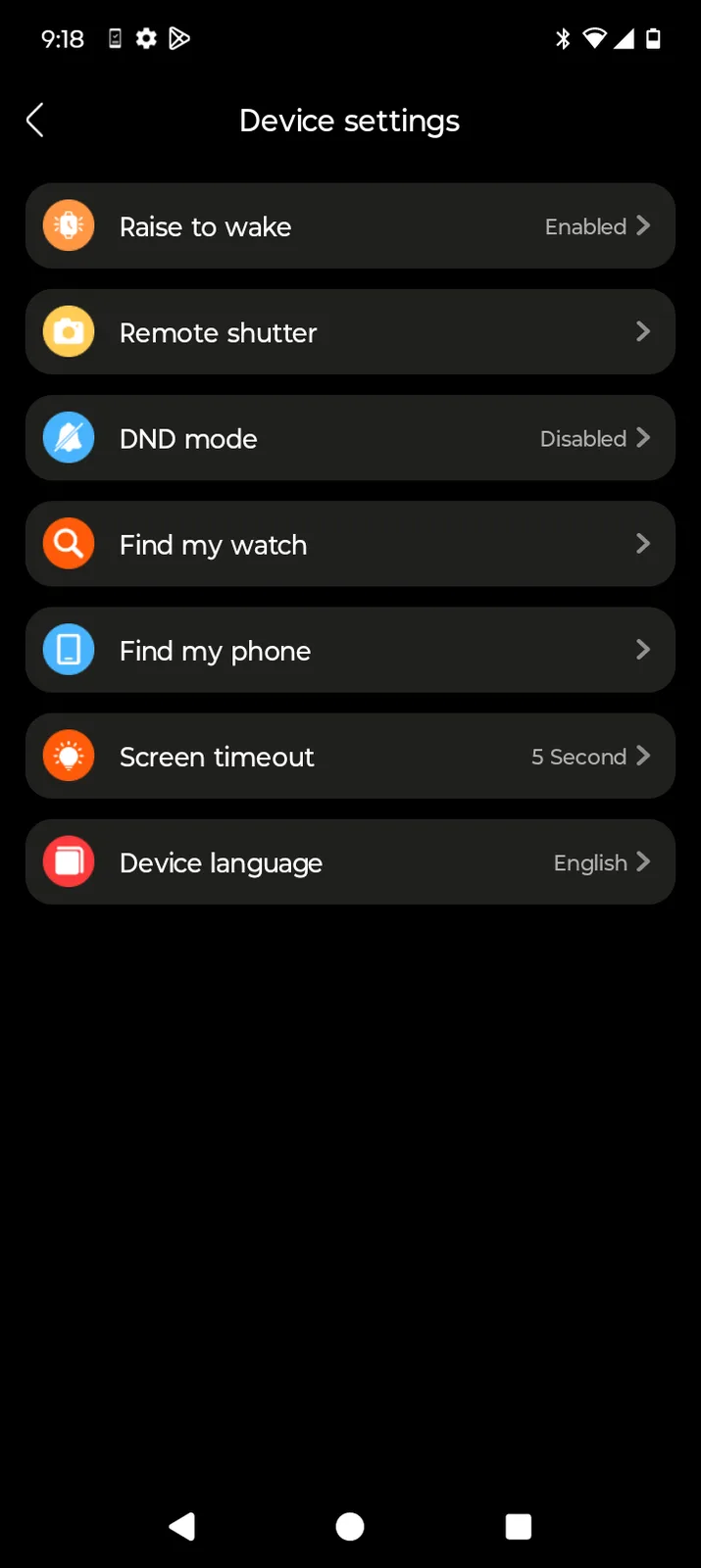701x1568 pixels.
Task: Open the Remote shutter option
Action: pos(350,332)
